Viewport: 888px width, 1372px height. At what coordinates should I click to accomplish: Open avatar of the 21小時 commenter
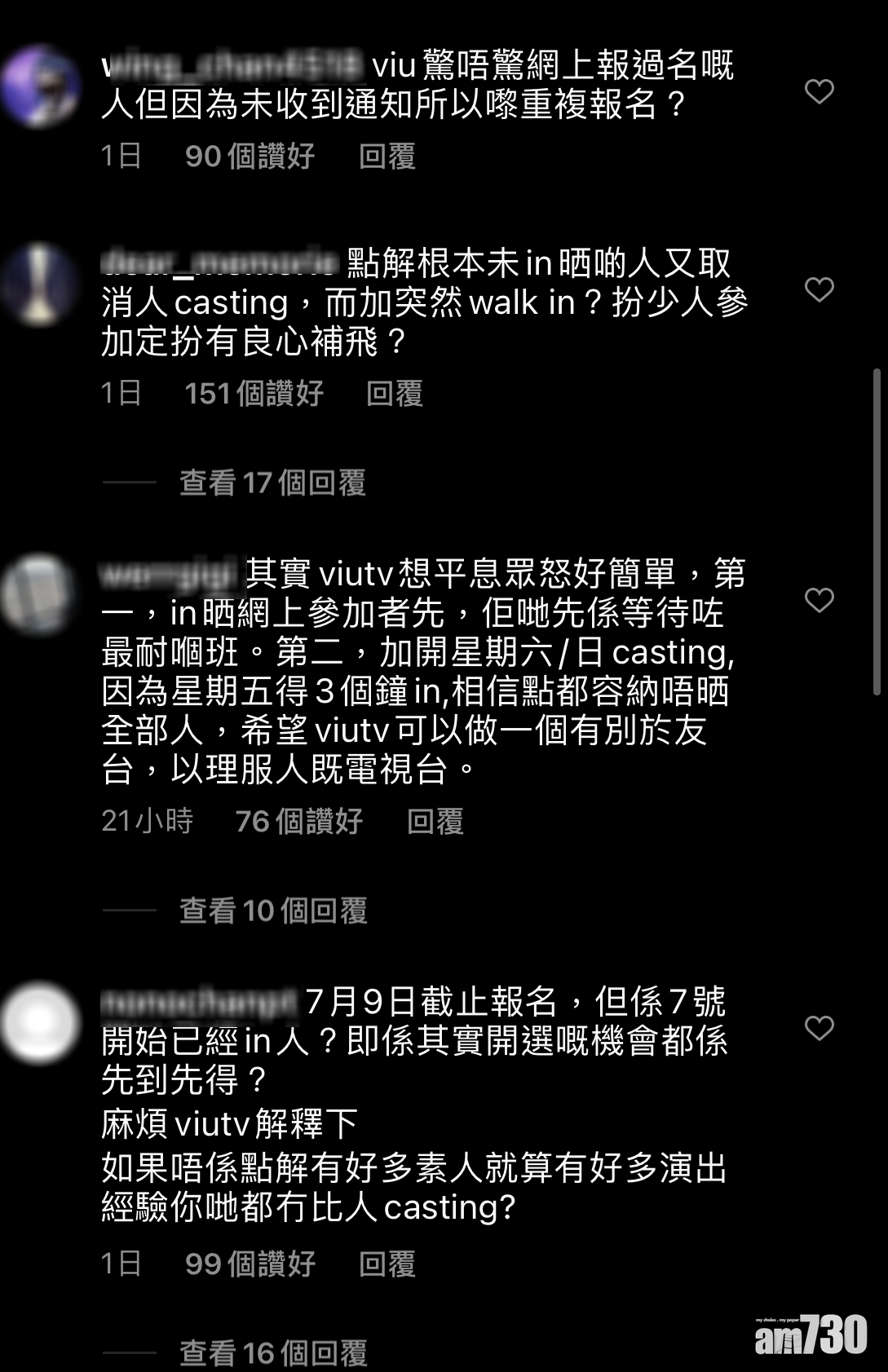coord(39,594)
